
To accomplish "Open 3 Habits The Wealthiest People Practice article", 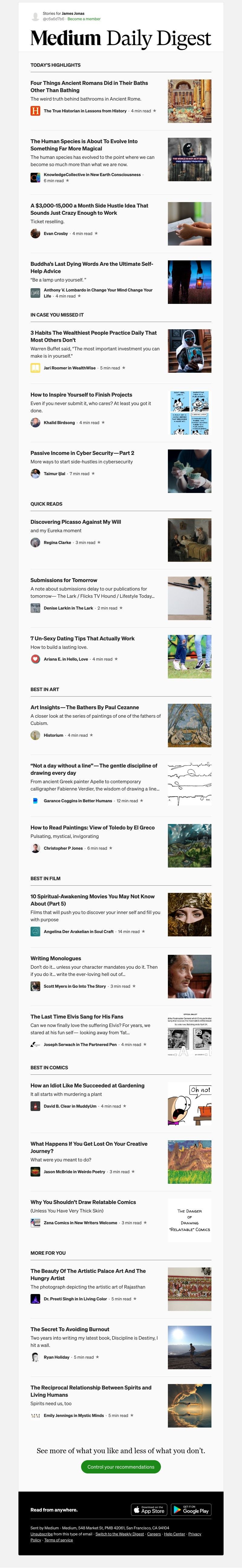I will [x=93, y=336].
